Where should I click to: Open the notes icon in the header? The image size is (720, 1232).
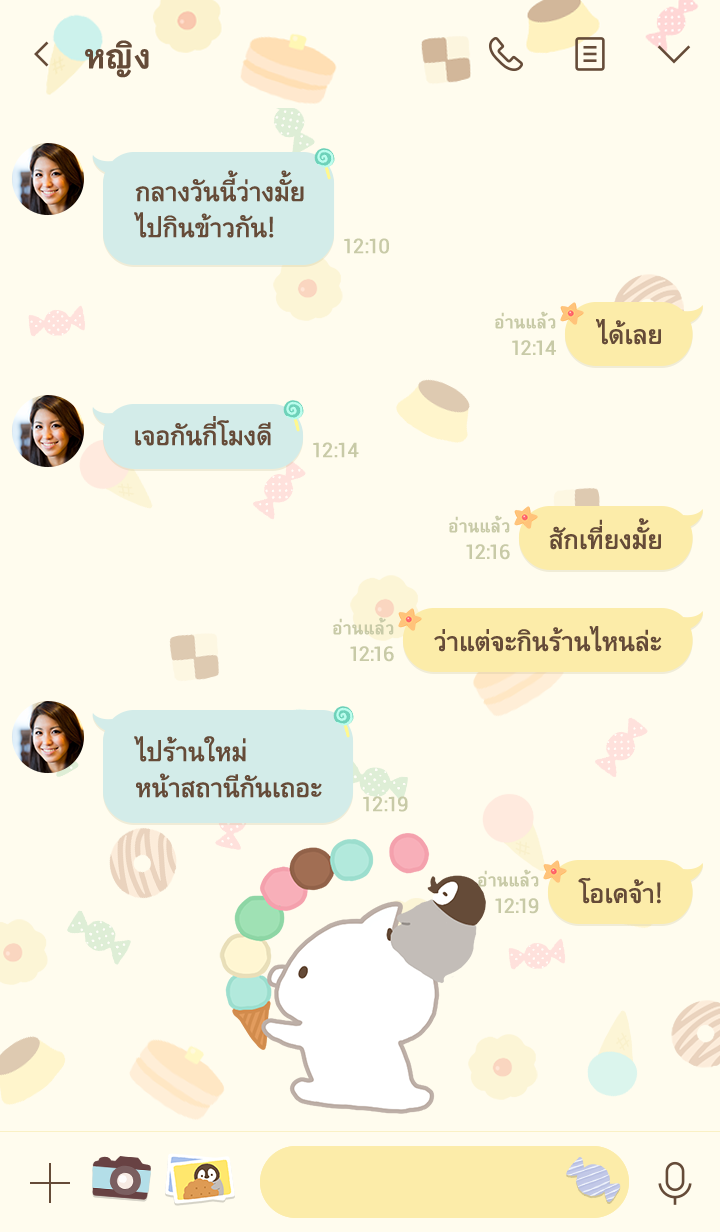point(589,55)
